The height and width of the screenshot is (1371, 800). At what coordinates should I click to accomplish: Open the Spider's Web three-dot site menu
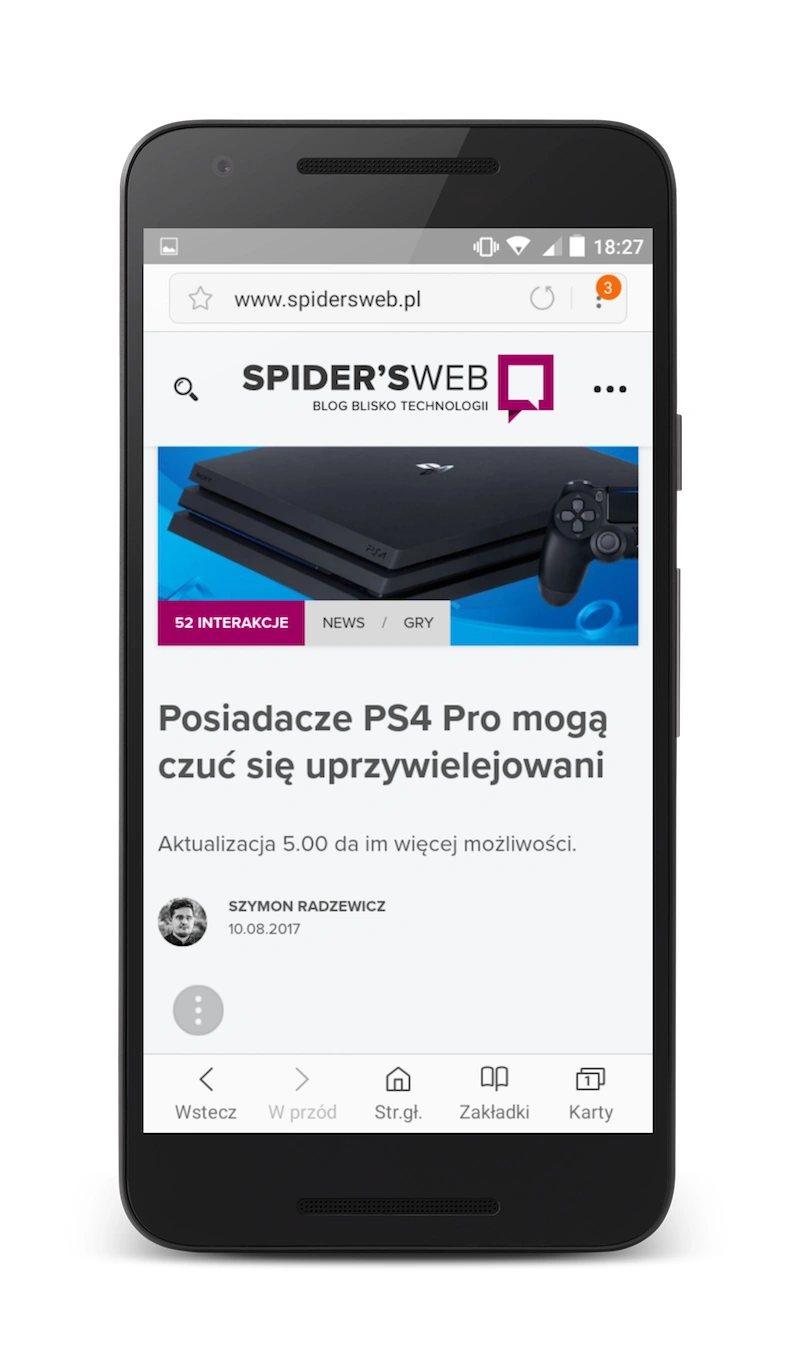[x=609, y=389]
